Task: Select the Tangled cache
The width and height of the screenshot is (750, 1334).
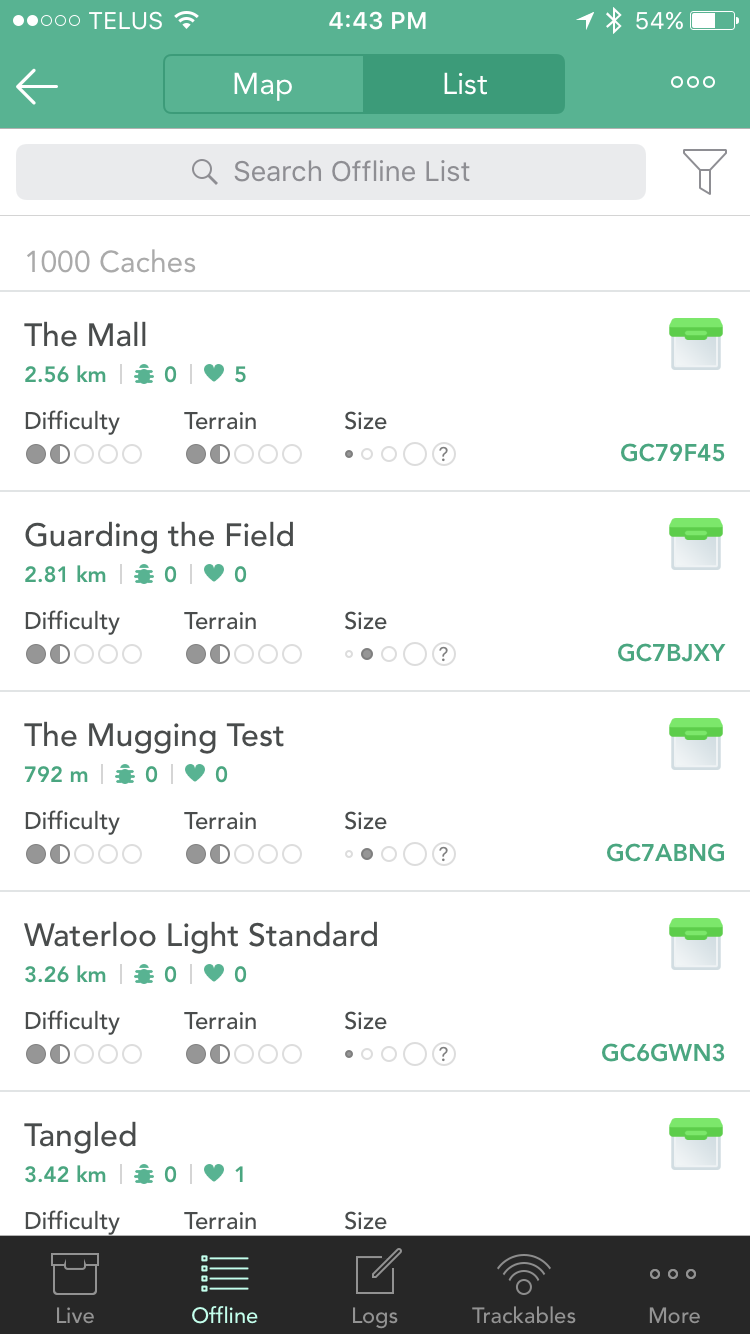Action: point(375,1165)
